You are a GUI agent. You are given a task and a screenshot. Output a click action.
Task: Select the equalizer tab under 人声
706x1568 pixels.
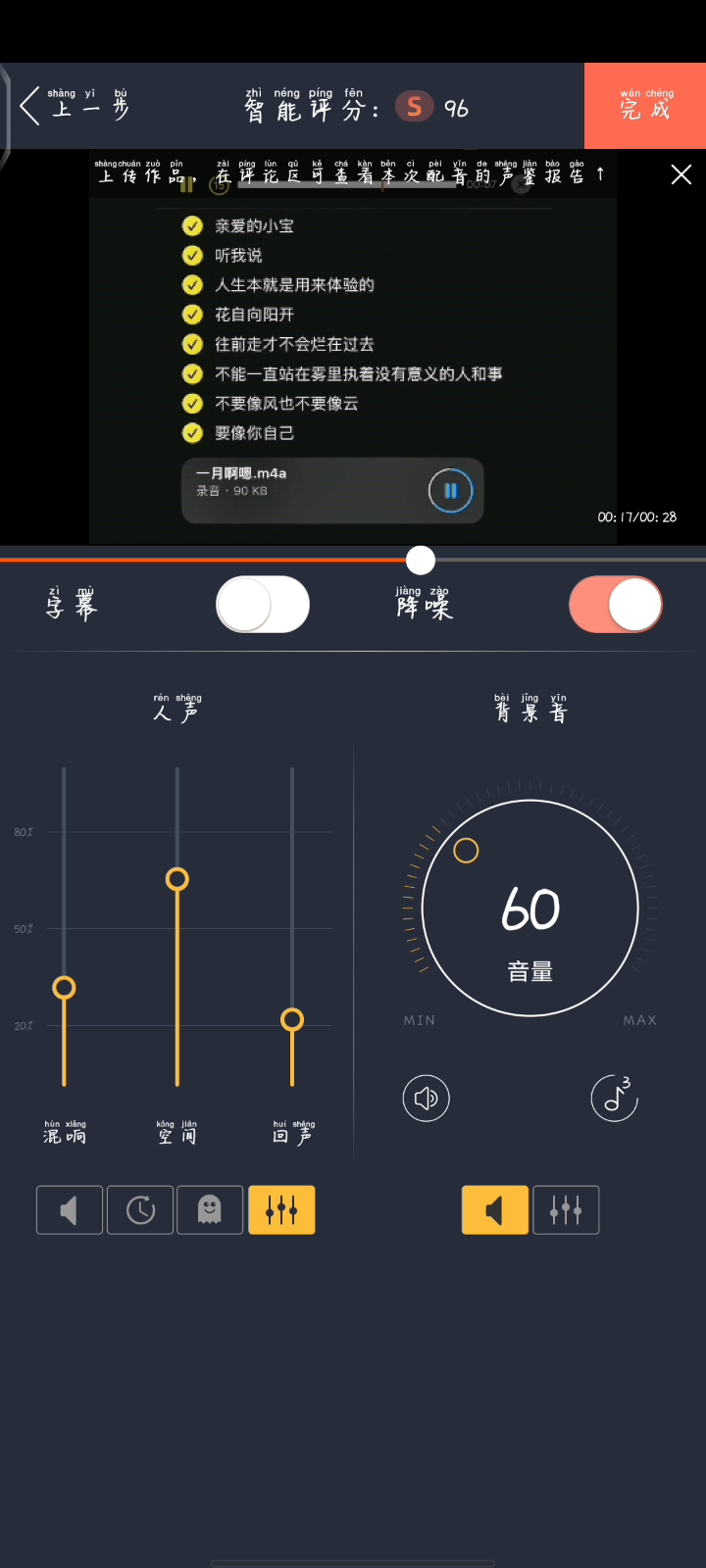pos(281,1210)
